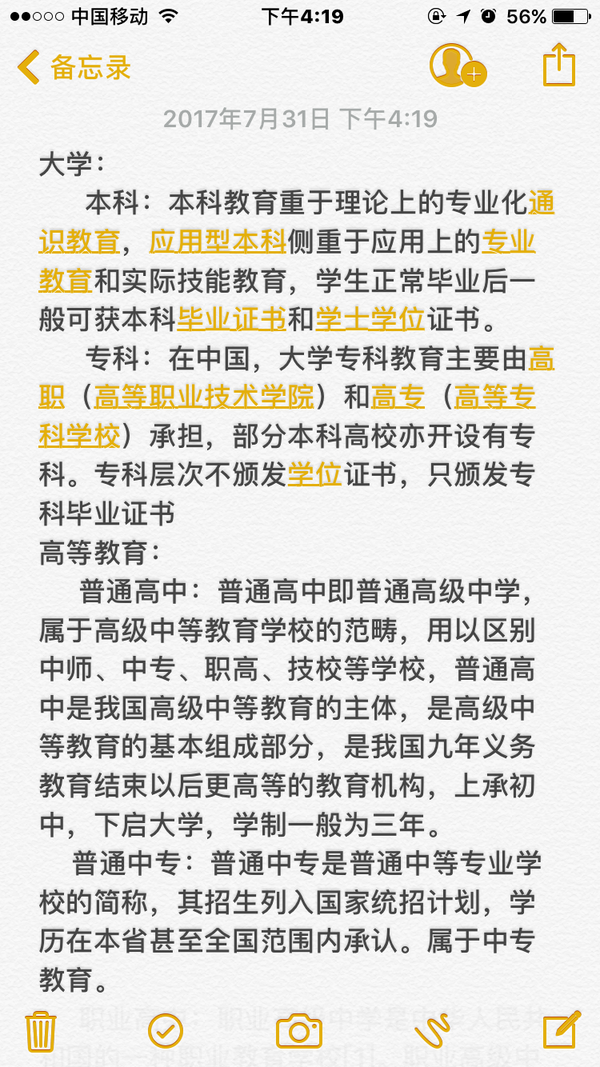Image resolution: width=600 pixels, height=1067 pixels.
Task: Open the 应用型本科 link
Action: point(217,242)
